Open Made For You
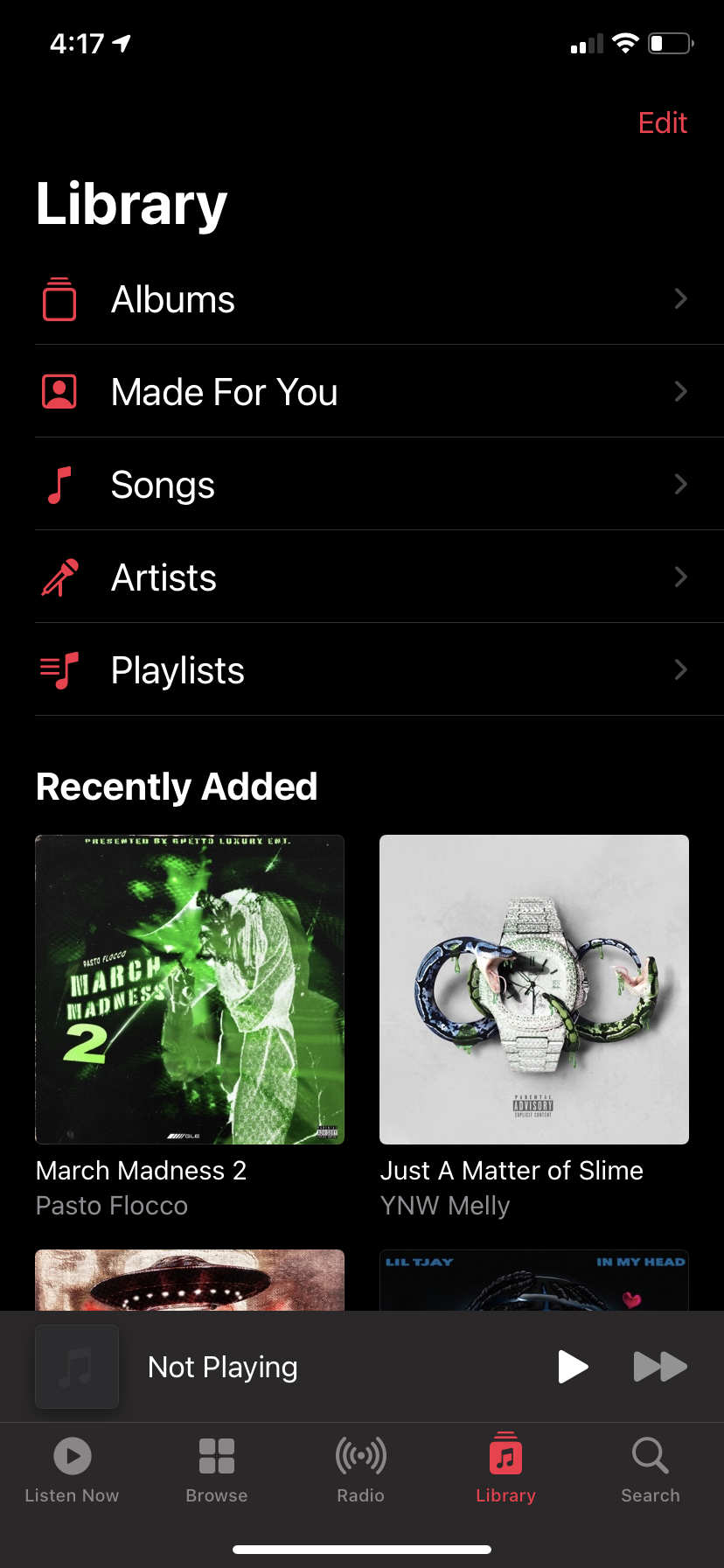This screenshot has height=1568, width=724. 362,392
